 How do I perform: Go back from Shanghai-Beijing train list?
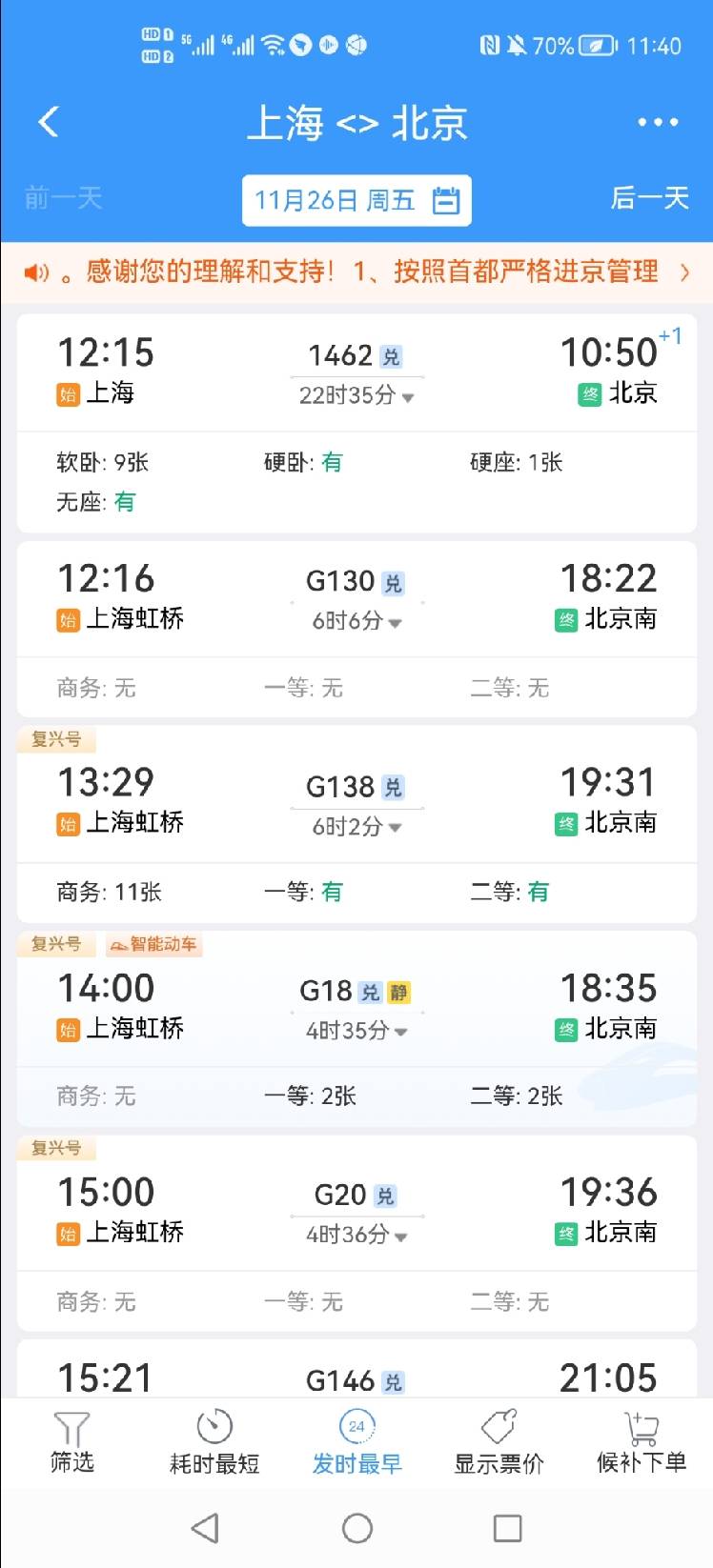point(49,122)
